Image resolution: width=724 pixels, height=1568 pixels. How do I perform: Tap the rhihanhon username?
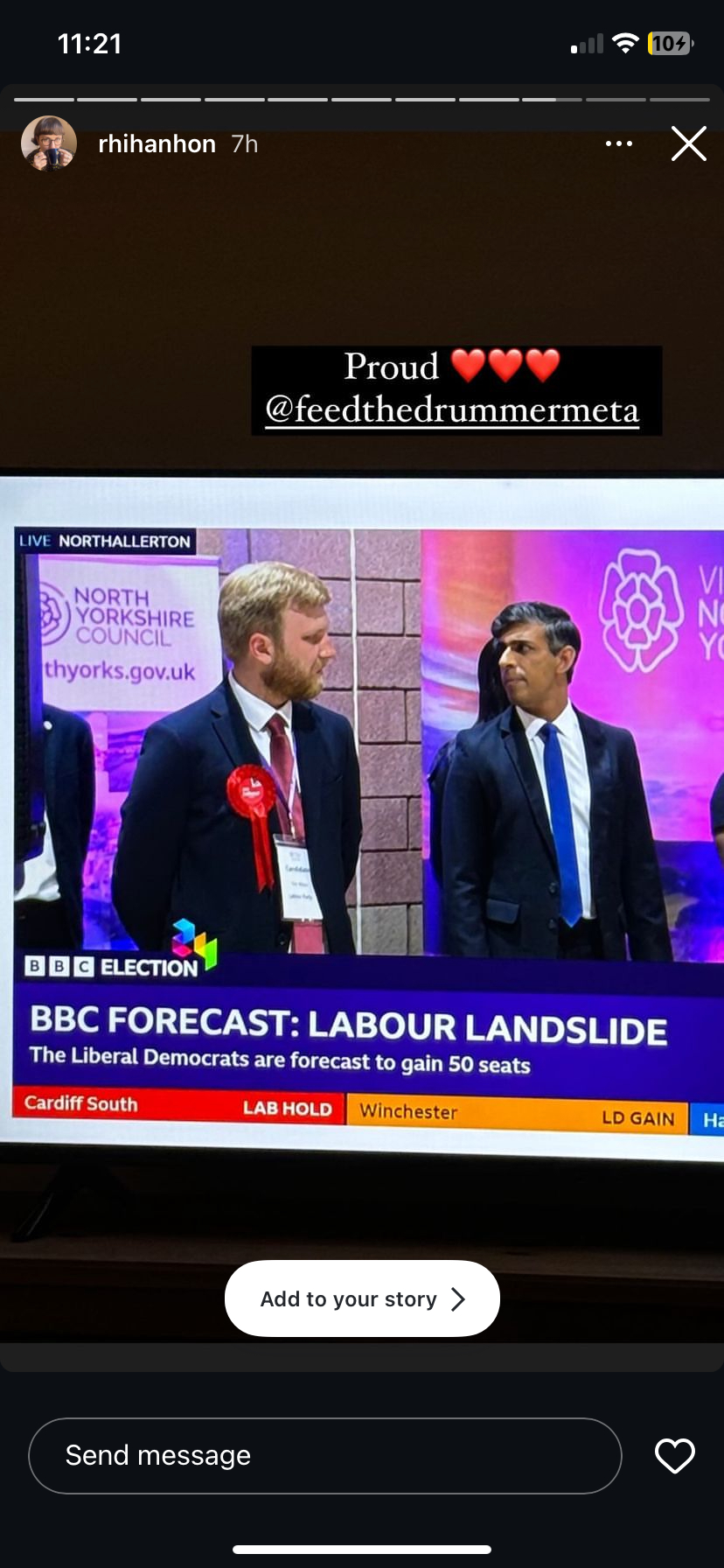157,144
